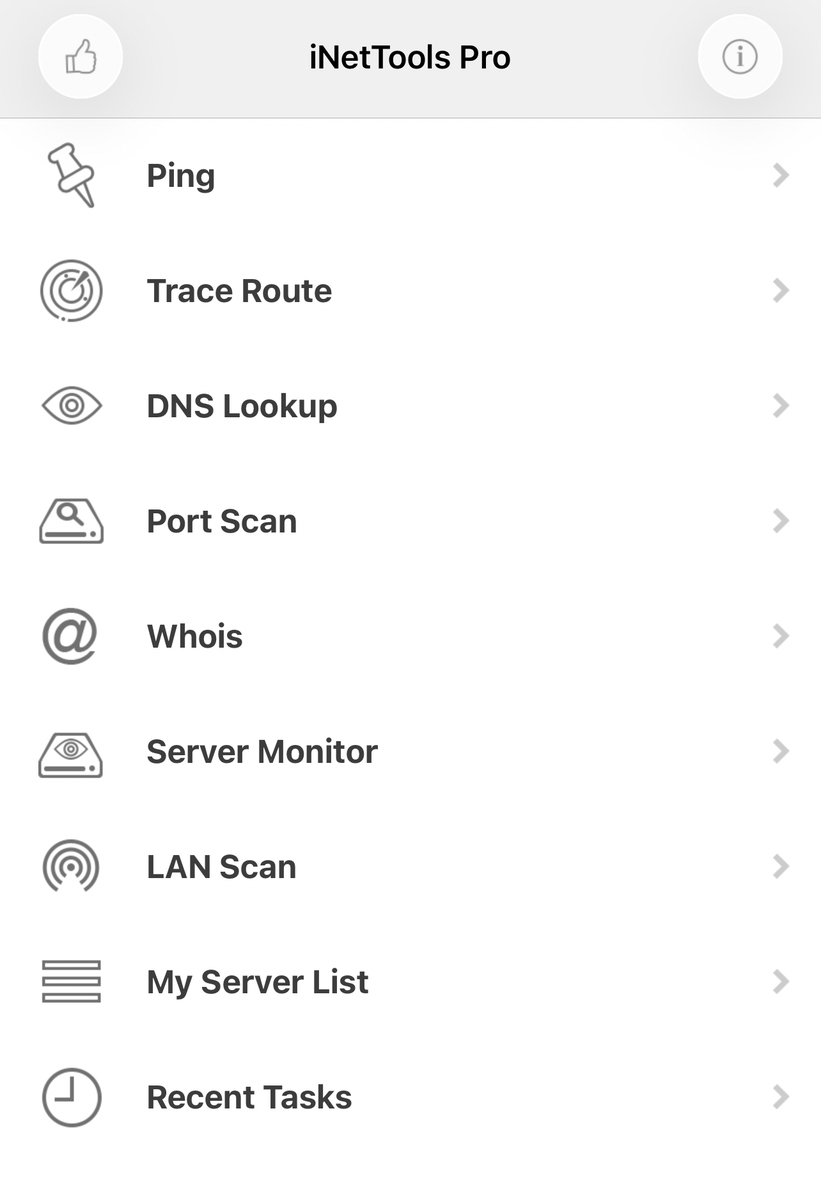Open the info button
Screen dimensions: 821x1200
click(x=740, y=57)
